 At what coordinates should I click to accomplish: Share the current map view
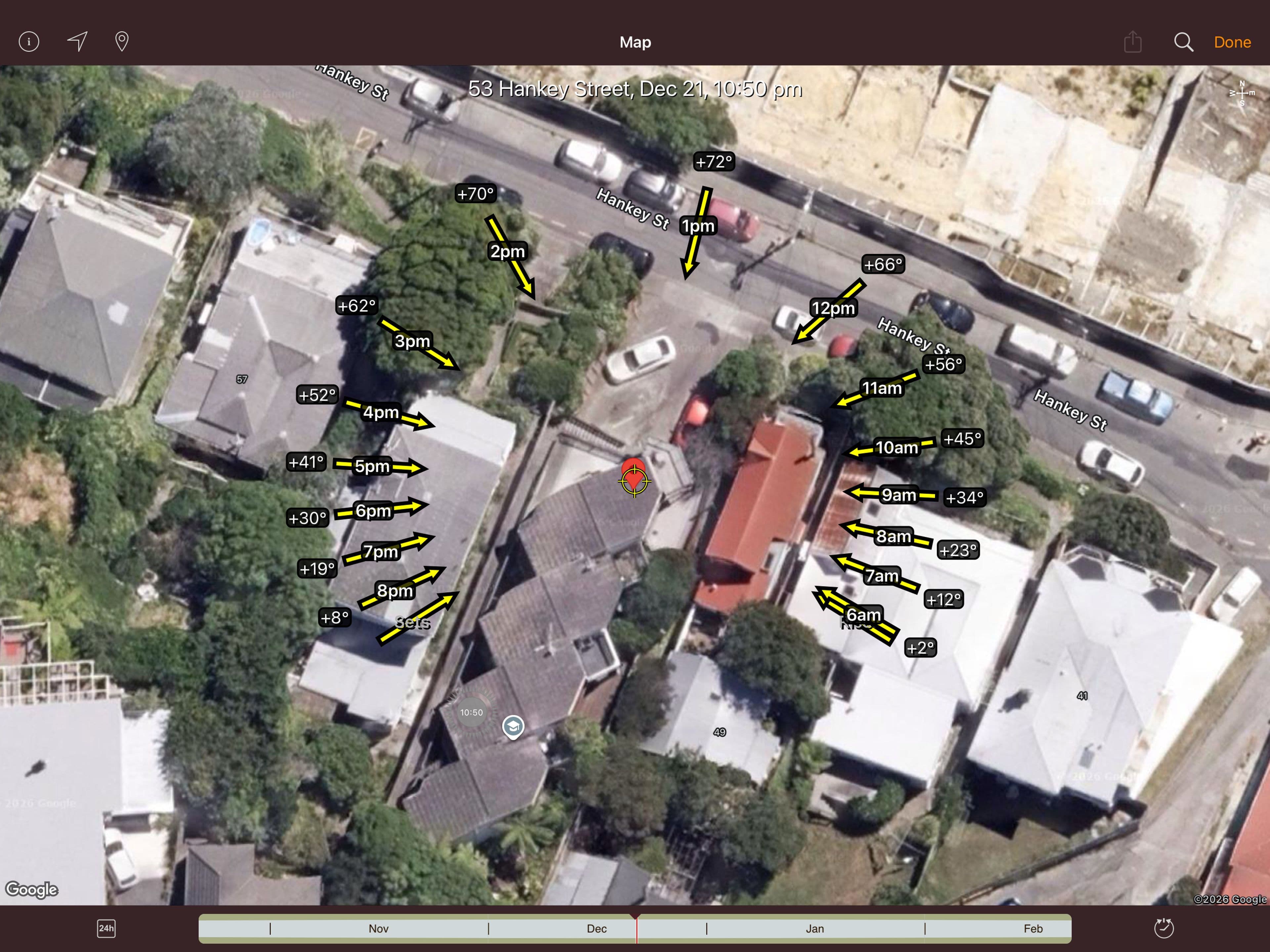pyautogui.click(x=1132, y=41)
